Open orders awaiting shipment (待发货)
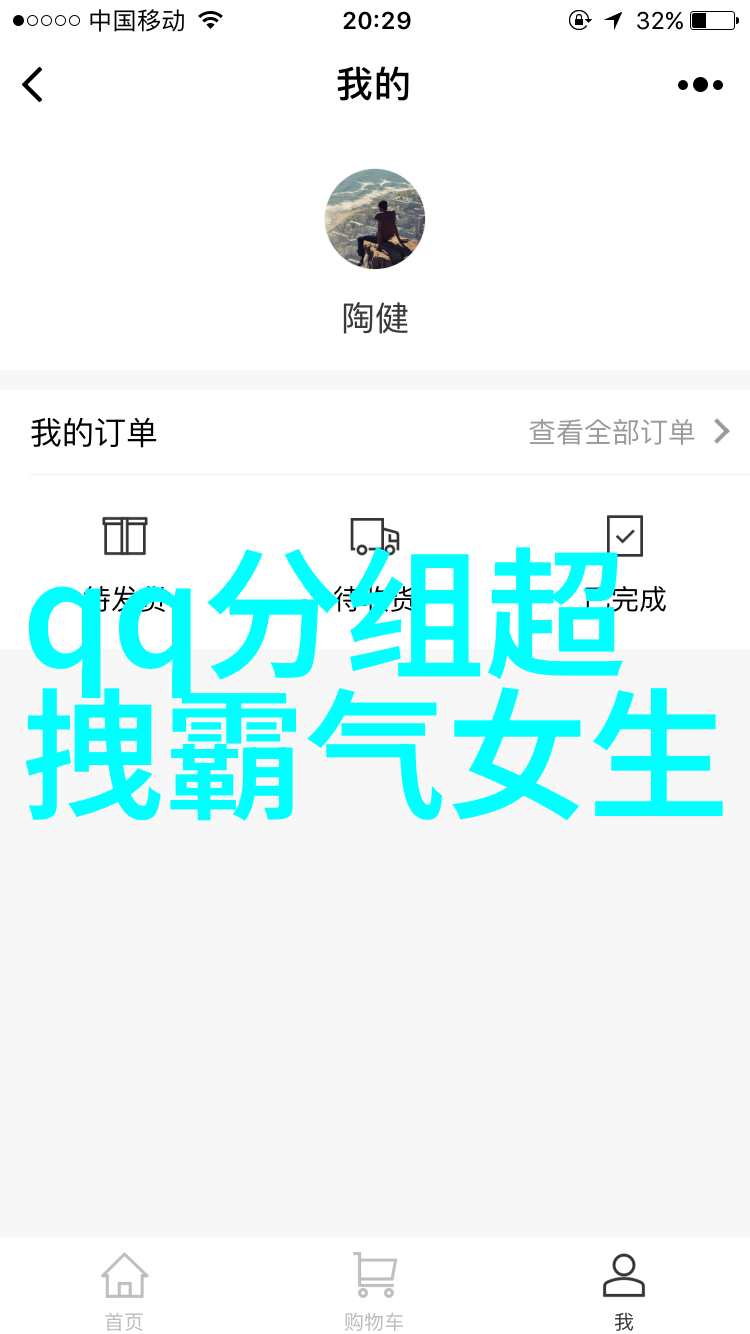750x1334 pixels. [x=125, y=537]
